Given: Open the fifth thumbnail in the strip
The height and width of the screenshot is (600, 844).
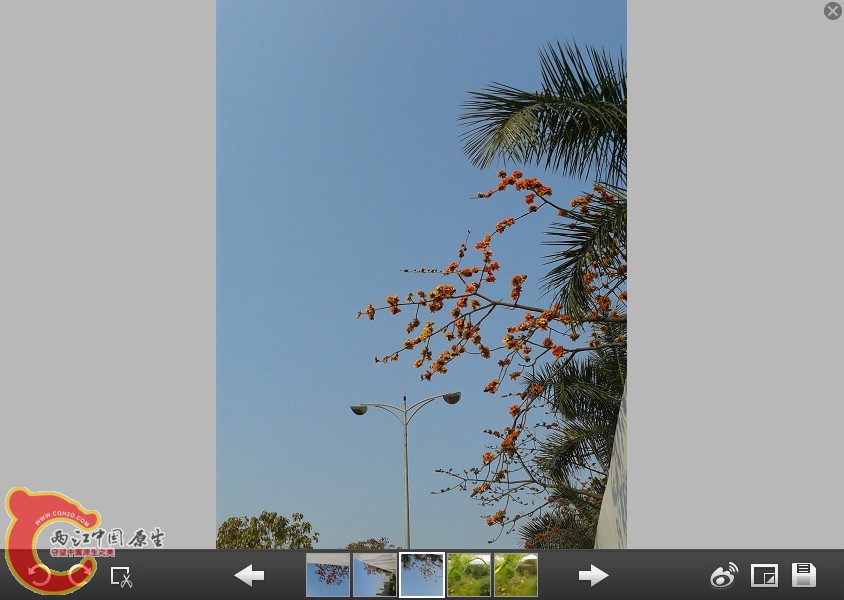Looking at the screenshot, I should click(516, 575).
